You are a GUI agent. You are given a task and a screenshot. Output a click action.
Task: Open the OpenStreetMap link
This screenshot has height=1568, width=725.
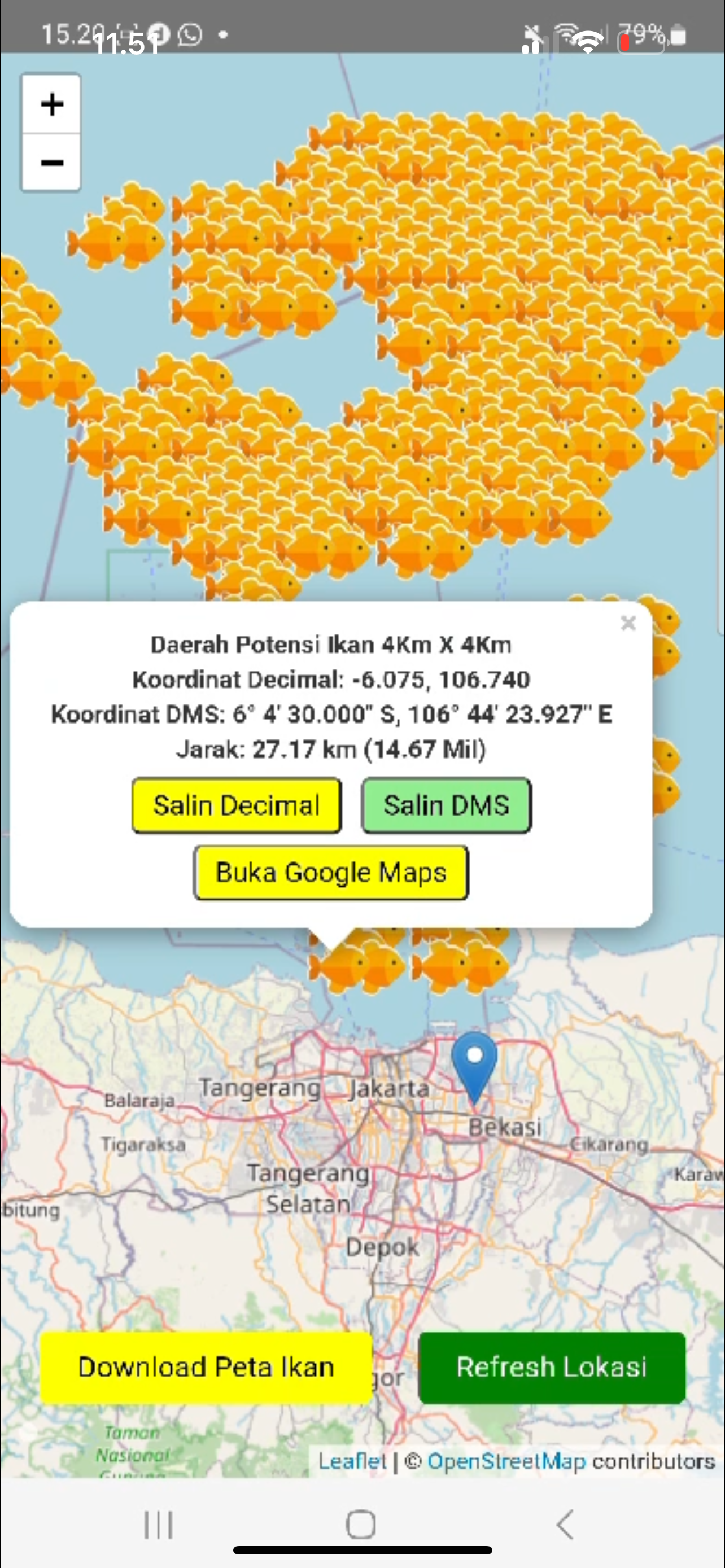pos(506,1461)
